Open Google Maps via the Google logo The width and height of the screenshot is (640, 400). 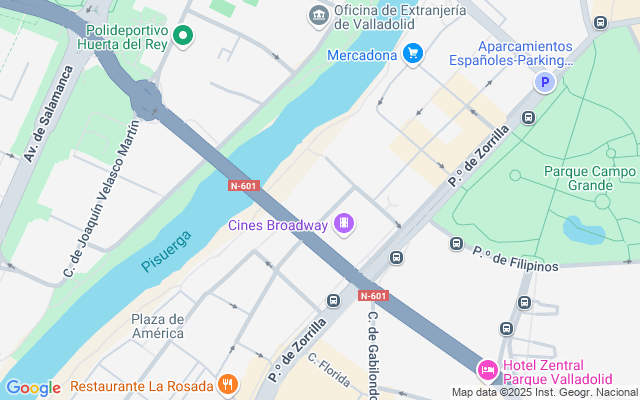(x=33, y=388)
